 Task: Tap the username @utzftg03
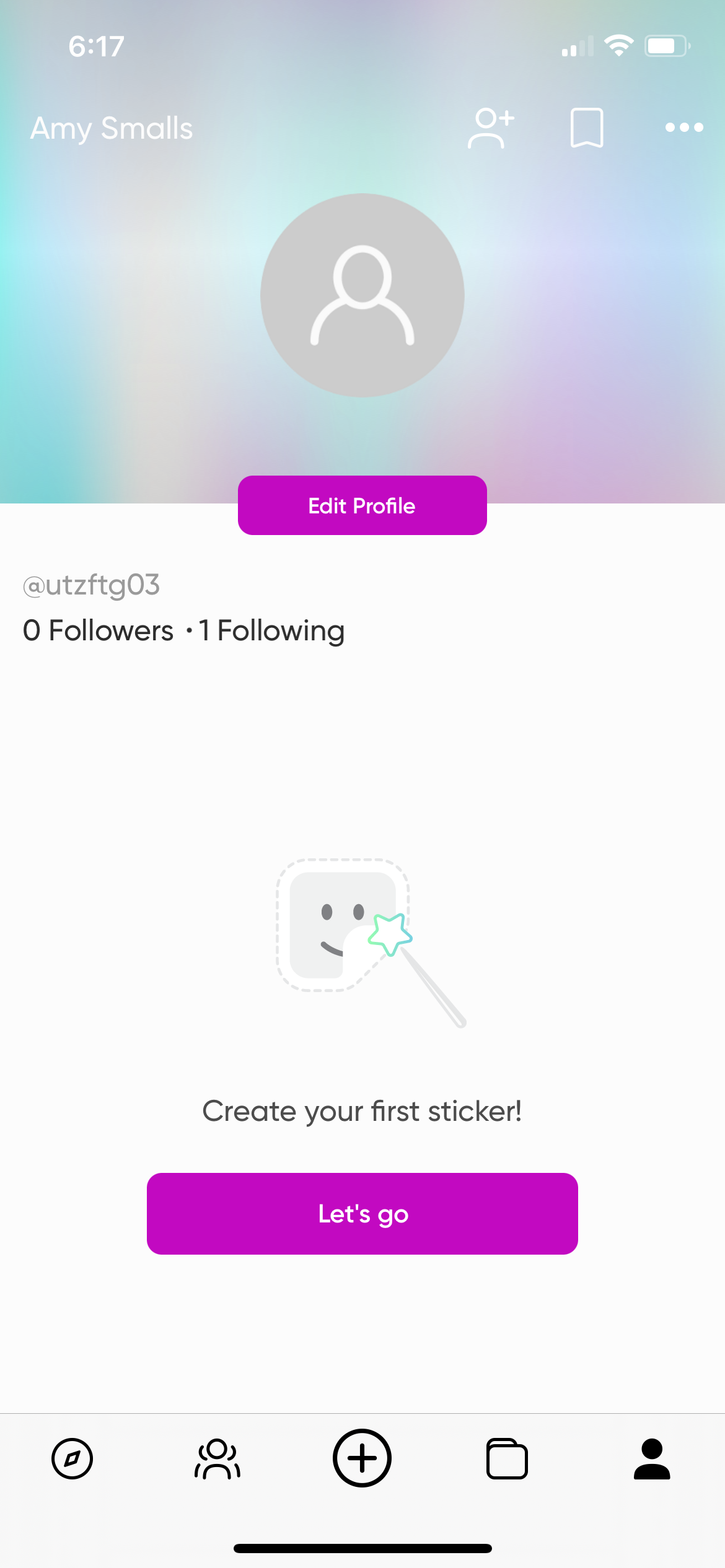click(90, 585)
